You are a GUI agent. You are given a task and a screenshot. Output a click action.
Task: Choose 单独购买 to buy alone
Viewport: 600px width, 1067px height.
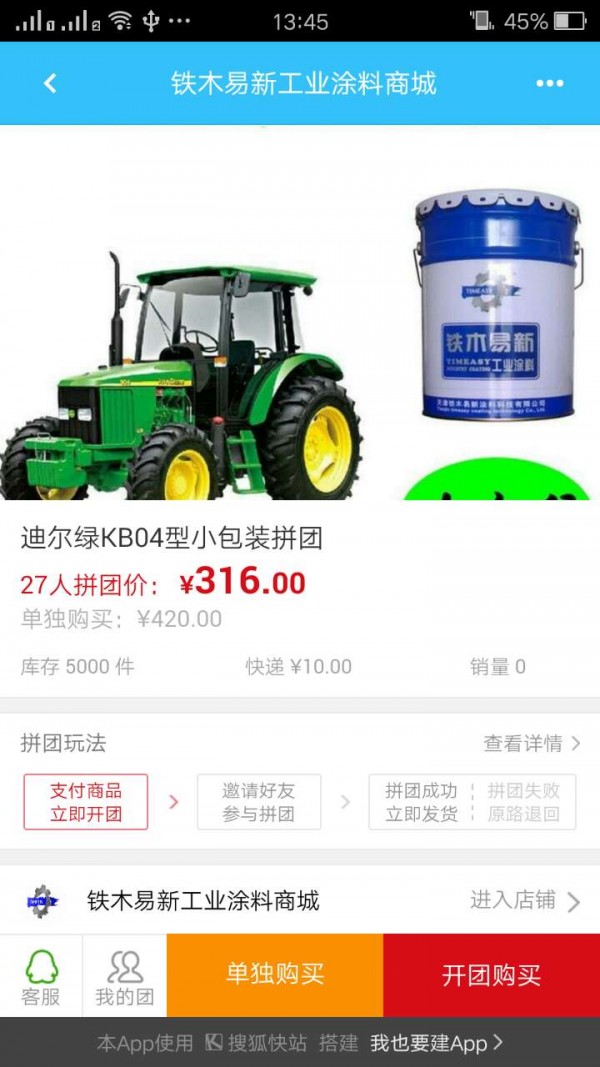click(x=274, y=975)
